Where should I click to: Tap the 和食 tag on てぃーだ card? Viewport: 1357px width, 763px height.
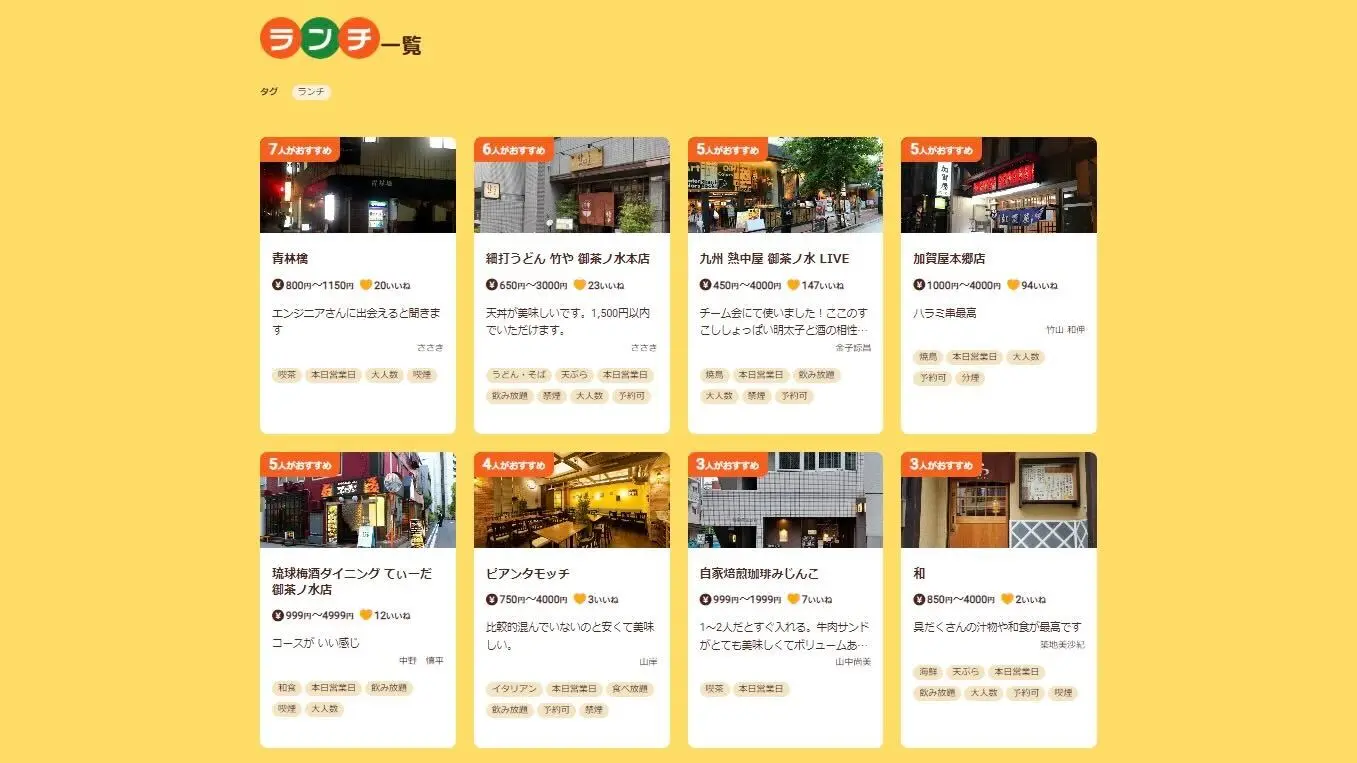tap(286, 688)
